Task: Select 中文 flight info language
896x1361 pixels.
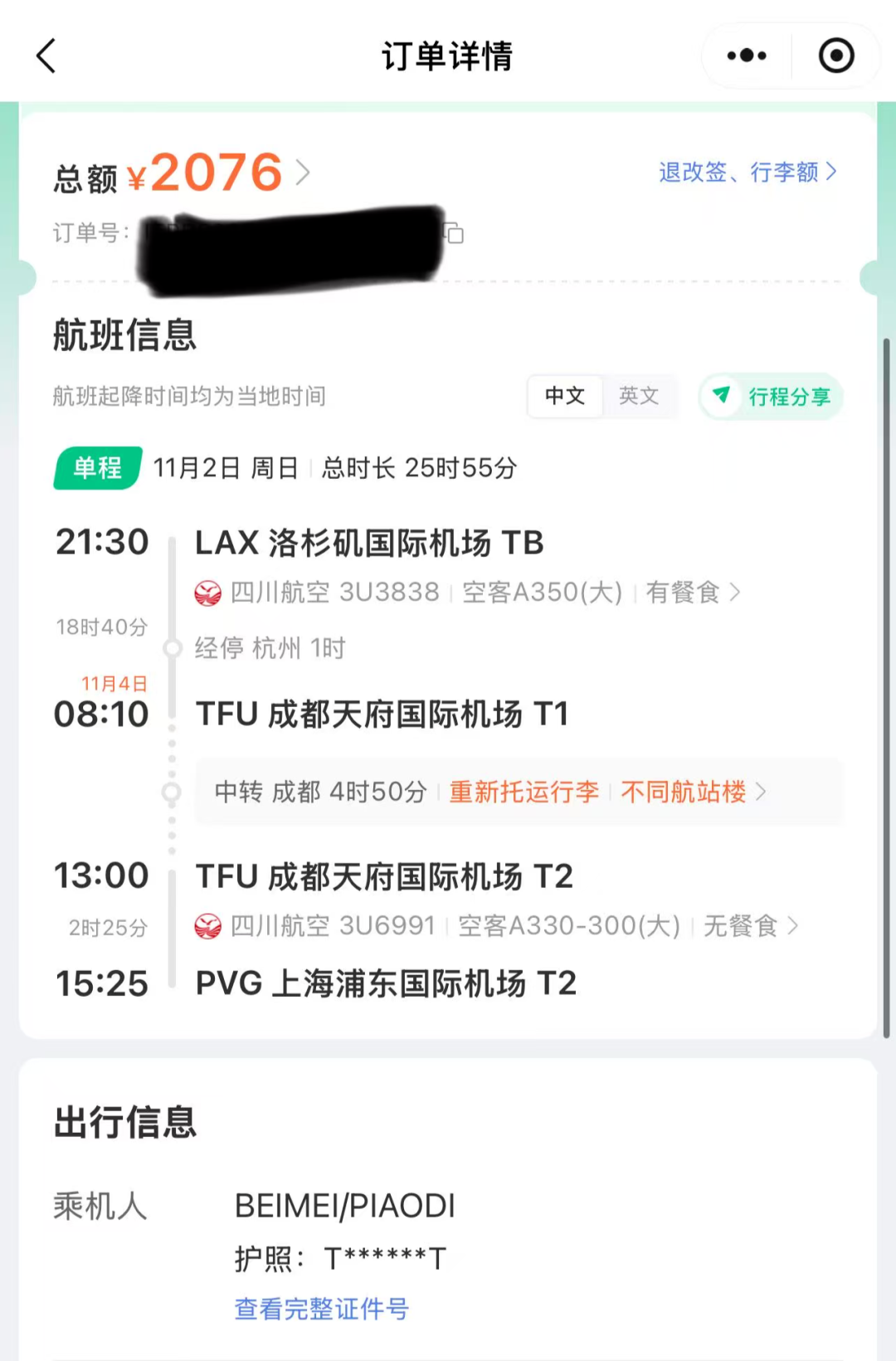Action: coord(565,397)
